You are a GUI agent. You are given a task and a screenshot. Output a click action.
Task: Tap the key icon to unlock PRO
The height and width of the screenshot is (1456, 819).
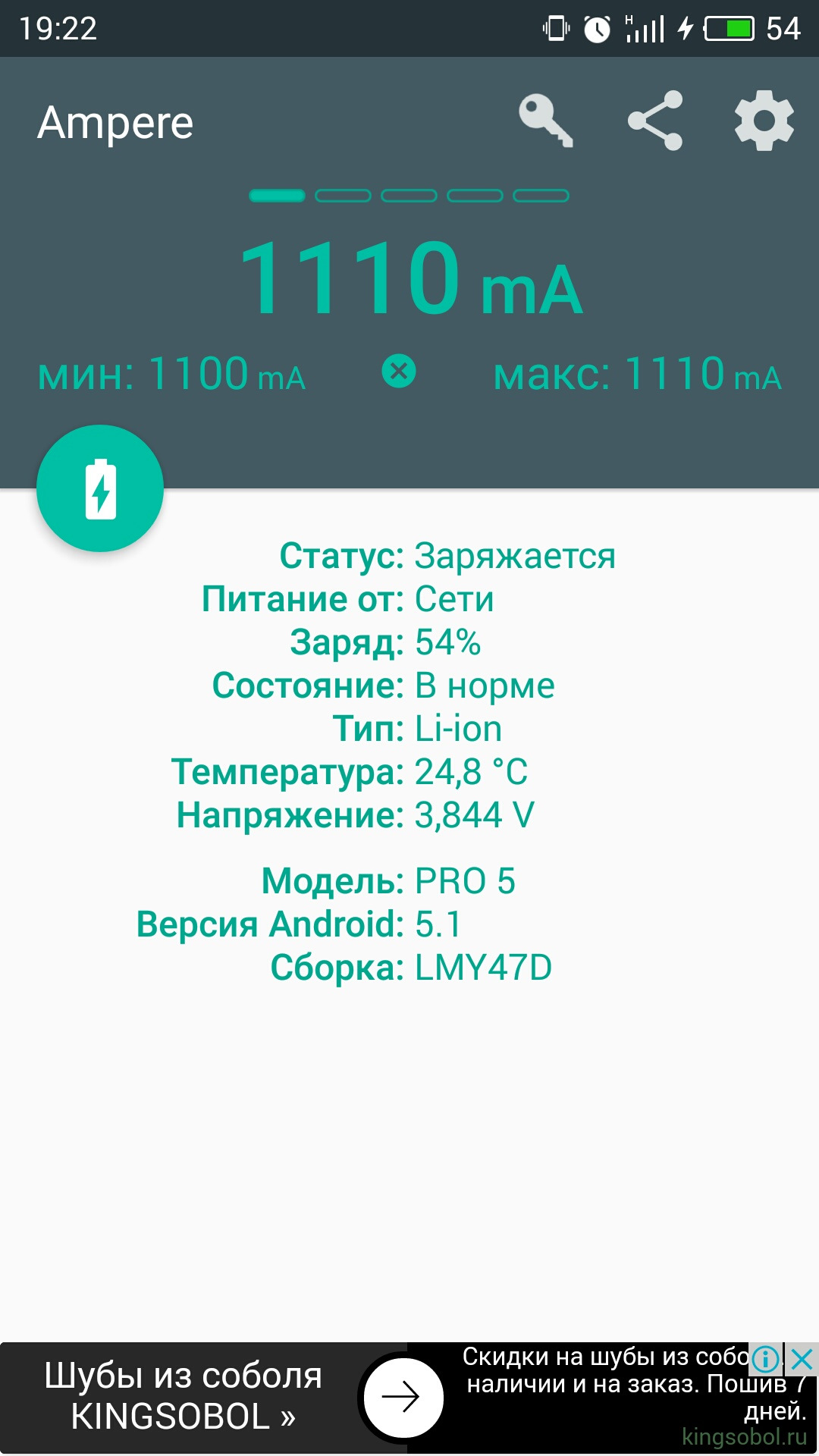(545, 121)
